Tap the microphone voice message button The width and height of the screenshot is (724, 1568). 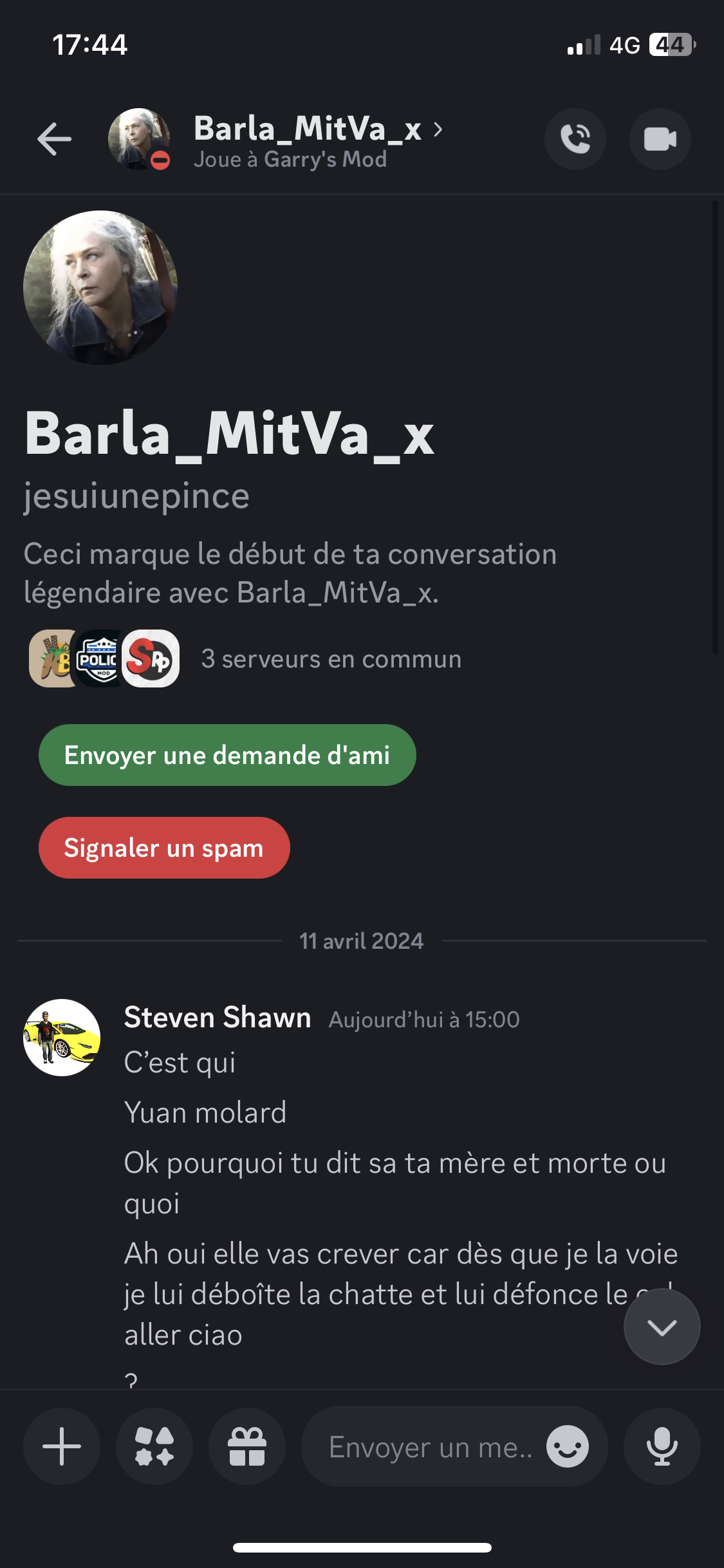(662, 1446)
